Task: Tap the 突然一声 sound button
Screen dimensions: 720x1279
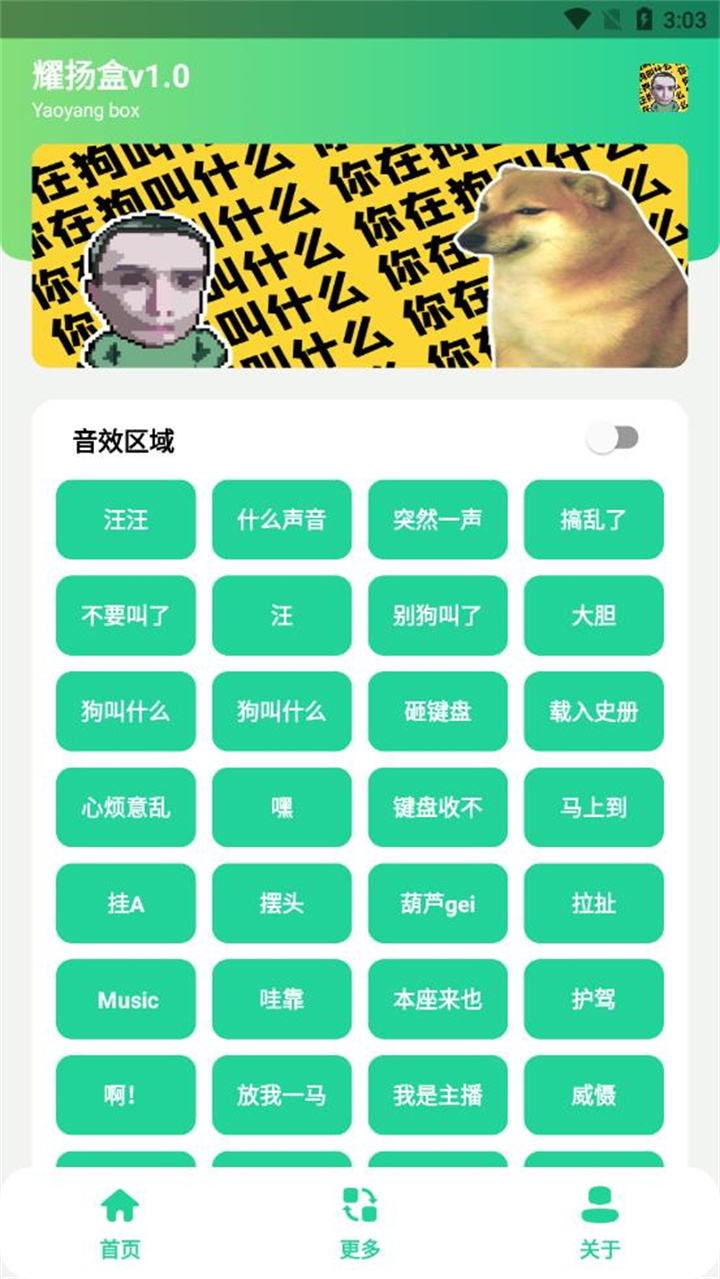Action: (x=437, y=521)
